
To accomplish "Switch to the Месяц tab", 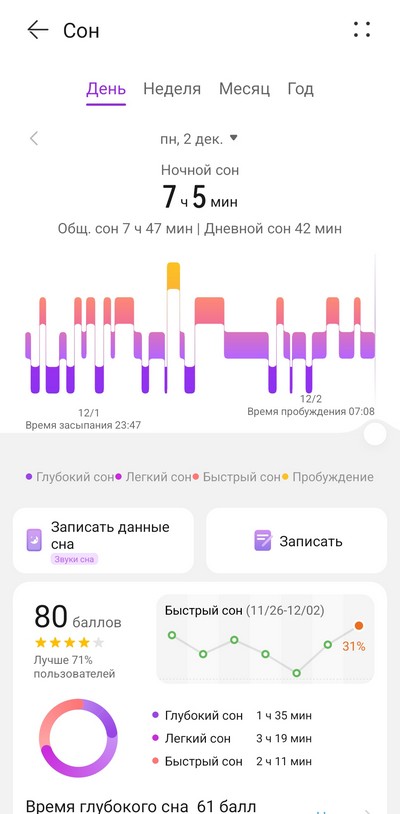I will [x=244, y=89].
